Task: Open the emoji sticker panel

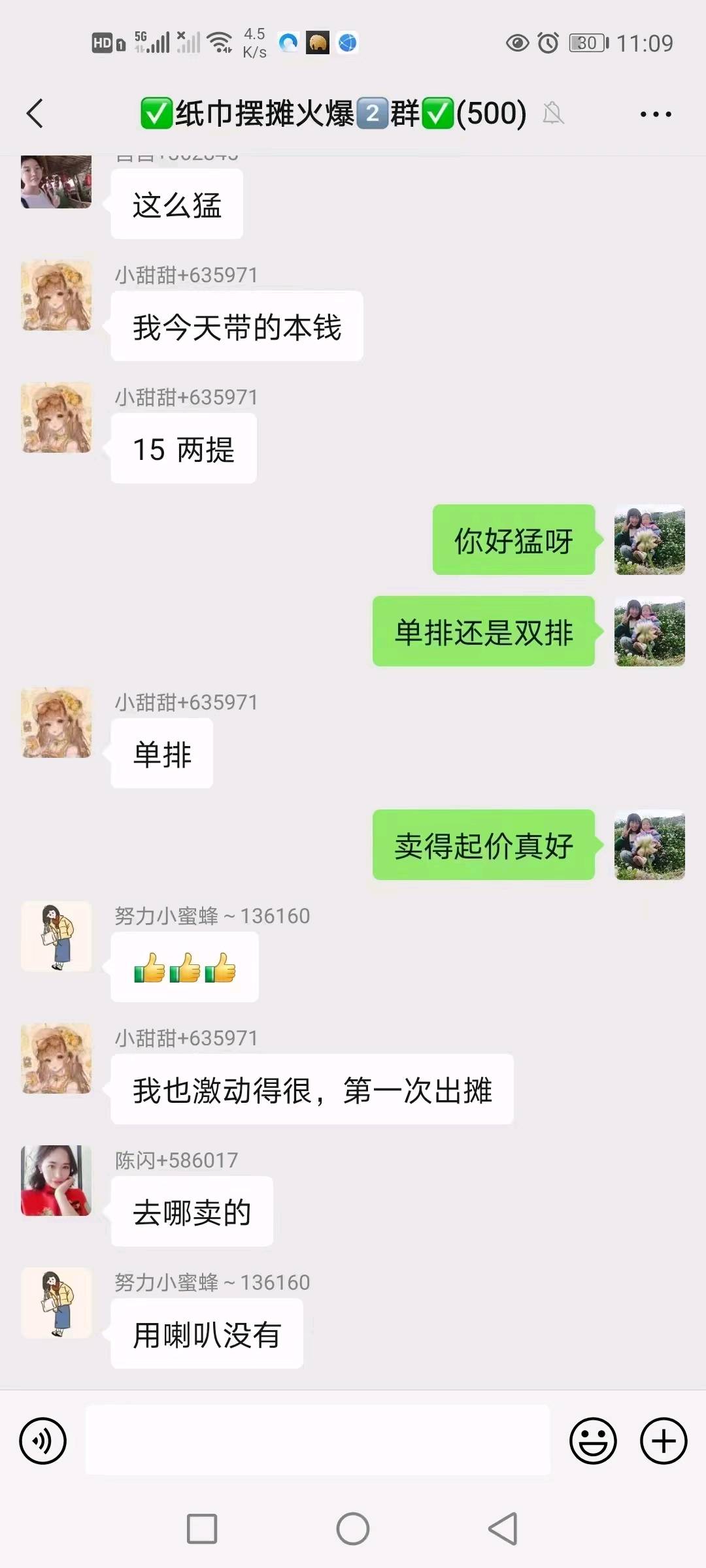Action: 593,1441
